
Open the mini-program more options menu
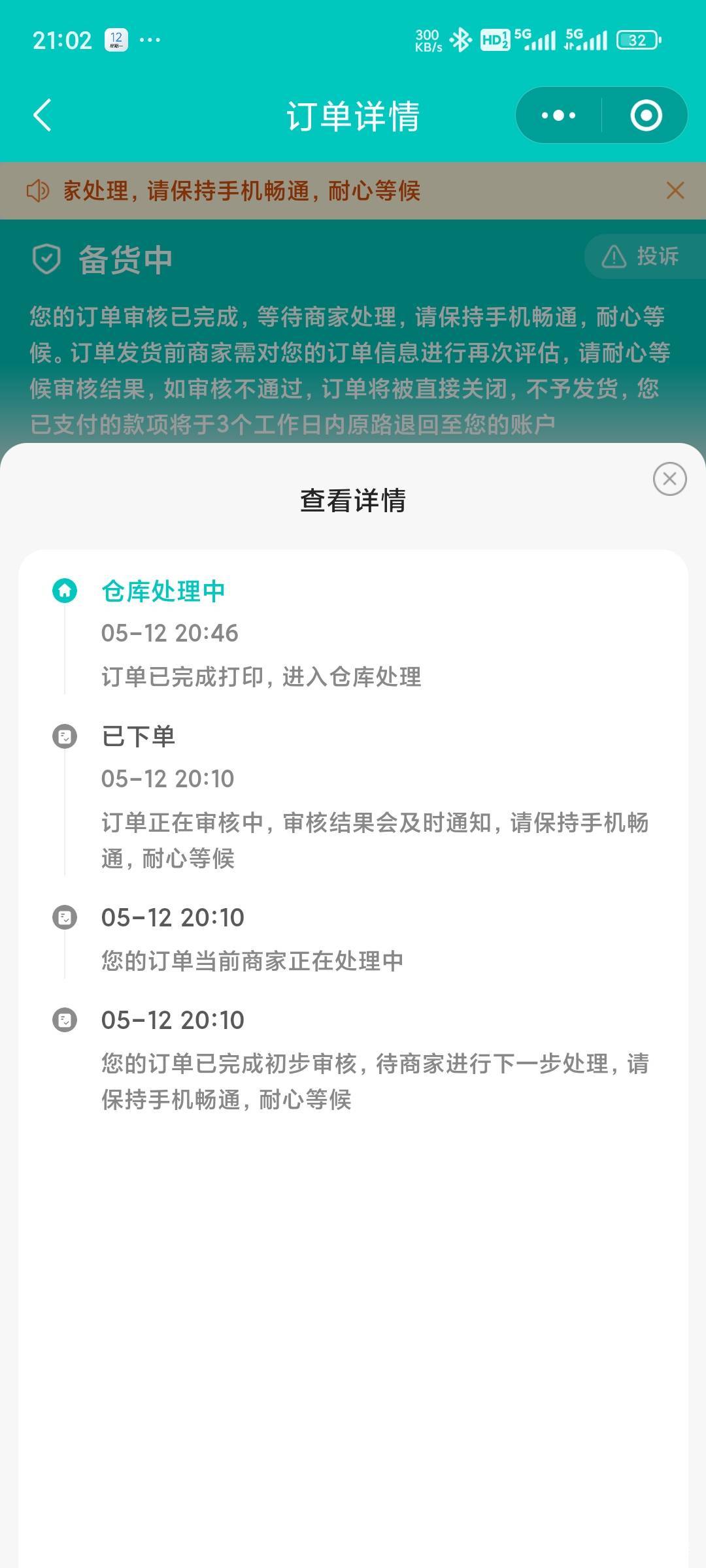click(558, 116)
